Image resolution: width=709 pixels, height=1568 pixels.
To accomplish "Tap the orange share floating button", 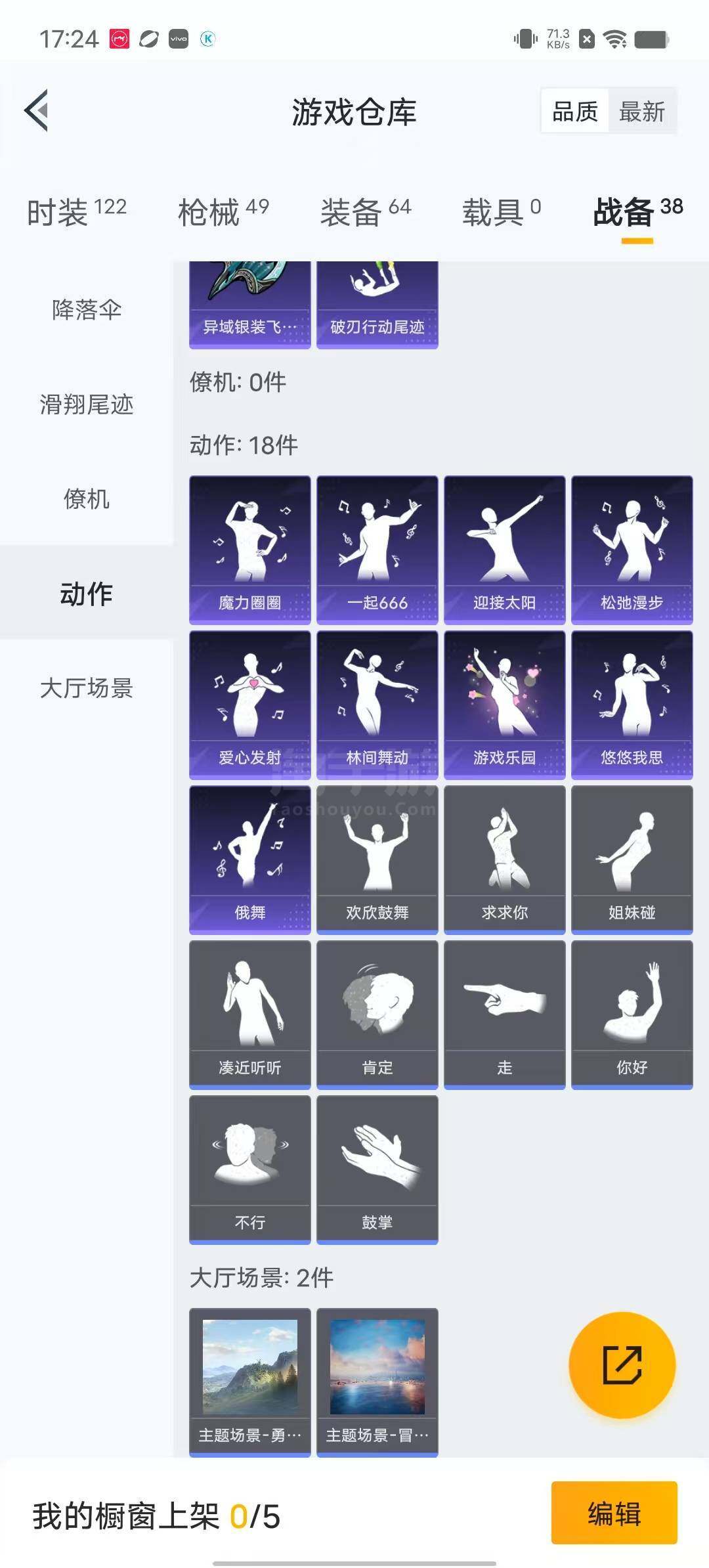I will [x=622, y=1365].
